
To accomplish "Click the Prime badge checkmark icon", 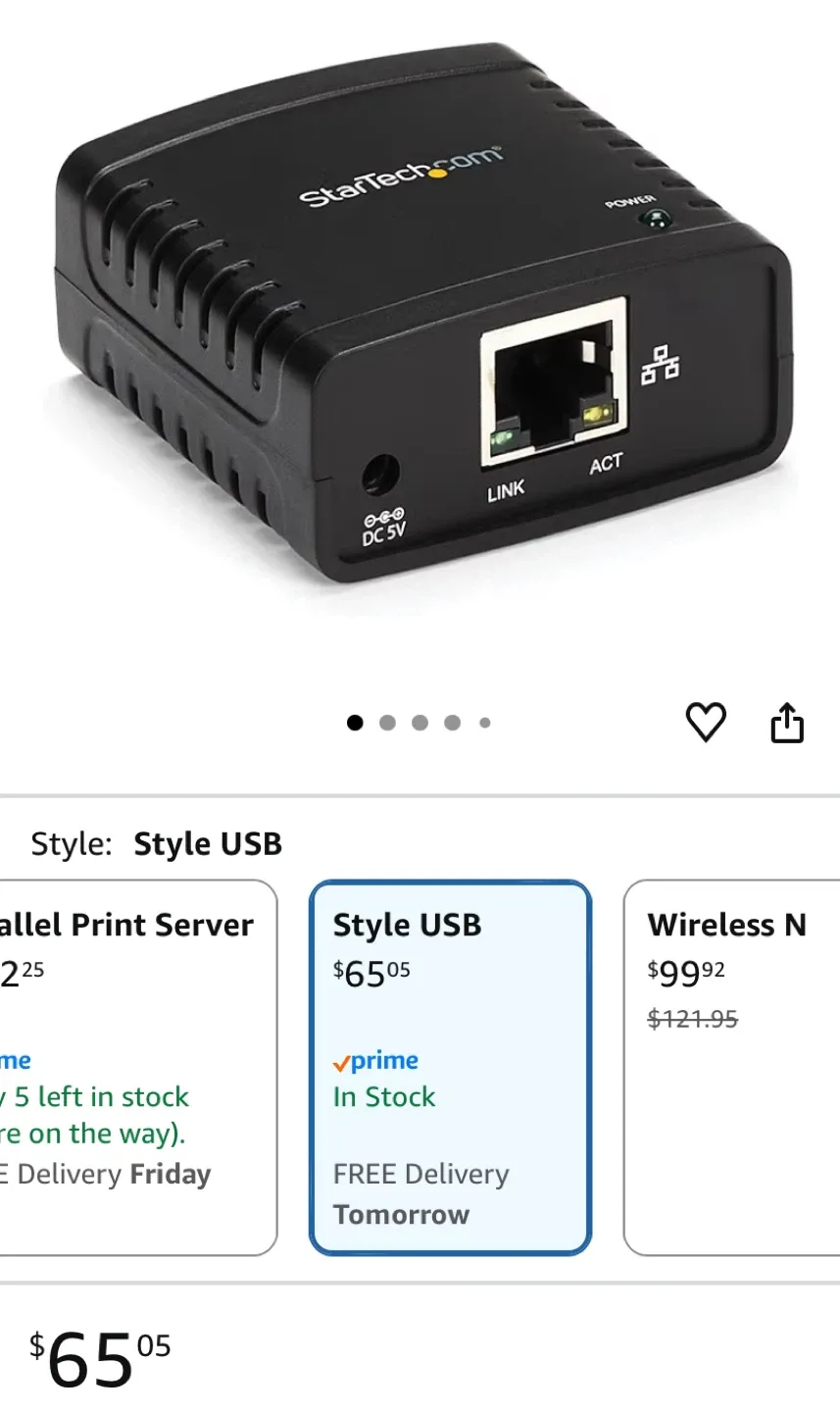I will pos(342,1060).
